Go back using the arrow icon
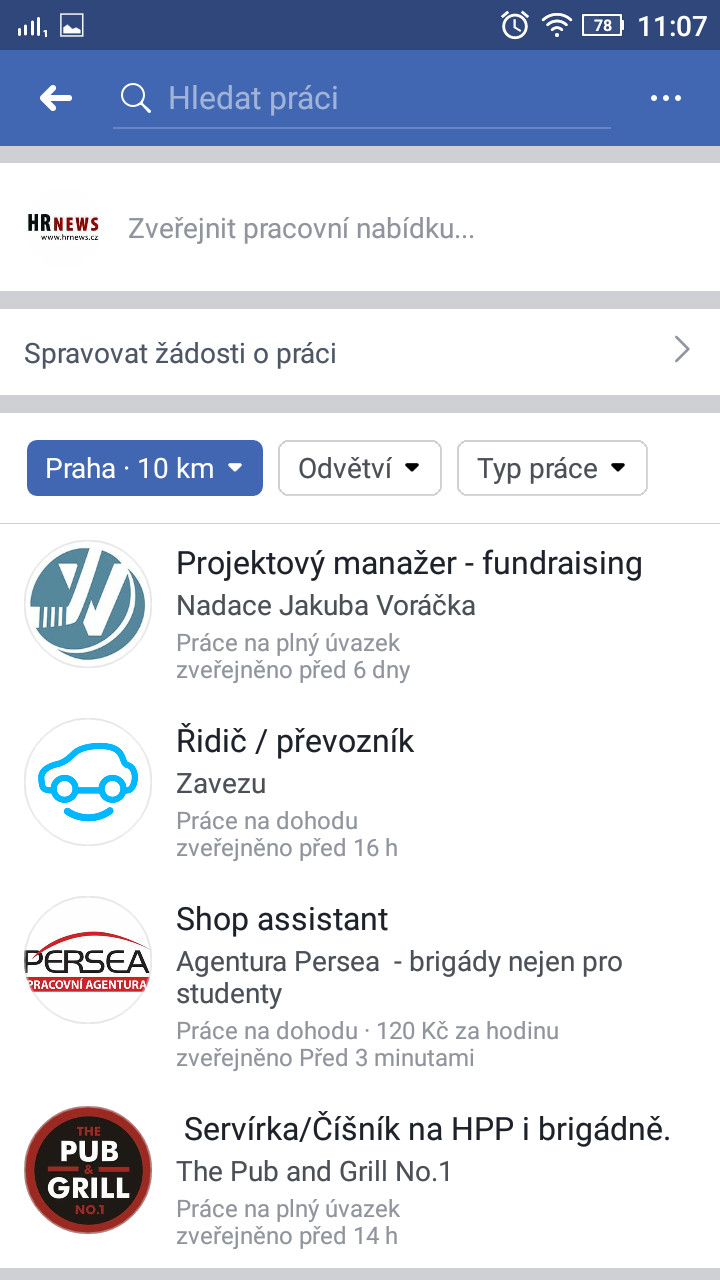The width and height of the screenshot is (720, 1280). pos(56,98)
